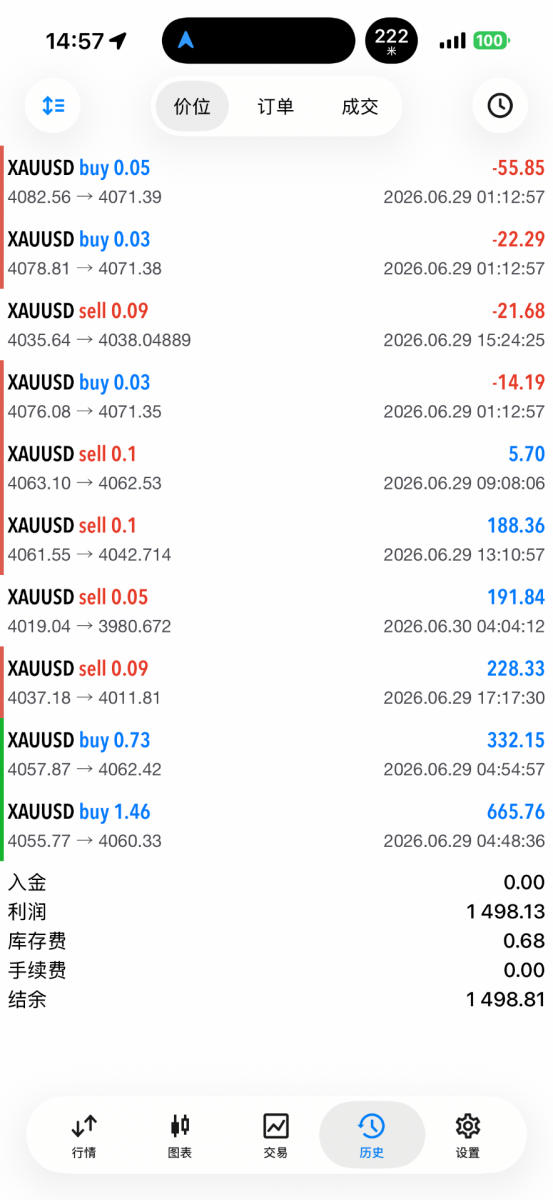This screenshot has width=553, height=1200.
Task: Open the history period clock icon
Action: click(x=500, y=105)
